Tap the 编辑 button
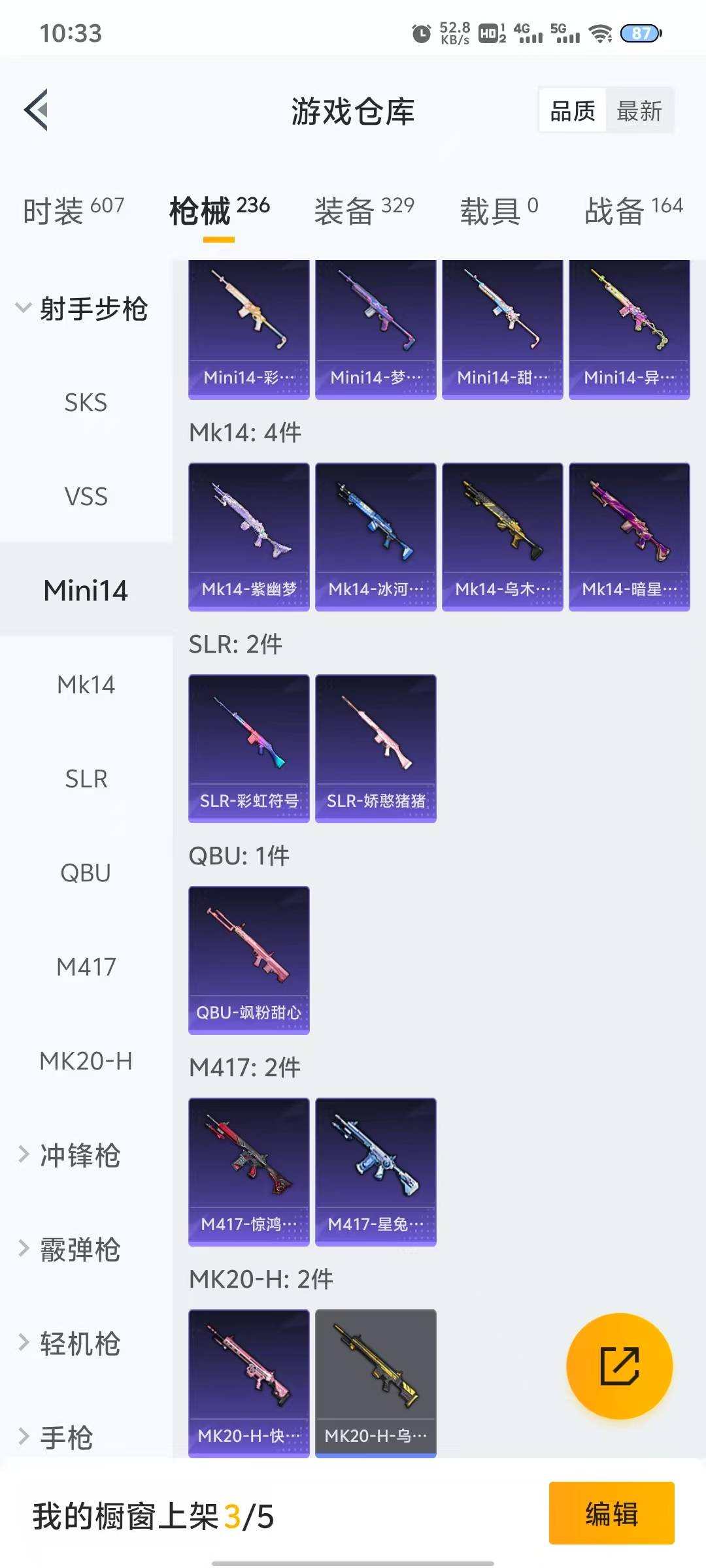706x1568 pixels. coord(611,1513)
